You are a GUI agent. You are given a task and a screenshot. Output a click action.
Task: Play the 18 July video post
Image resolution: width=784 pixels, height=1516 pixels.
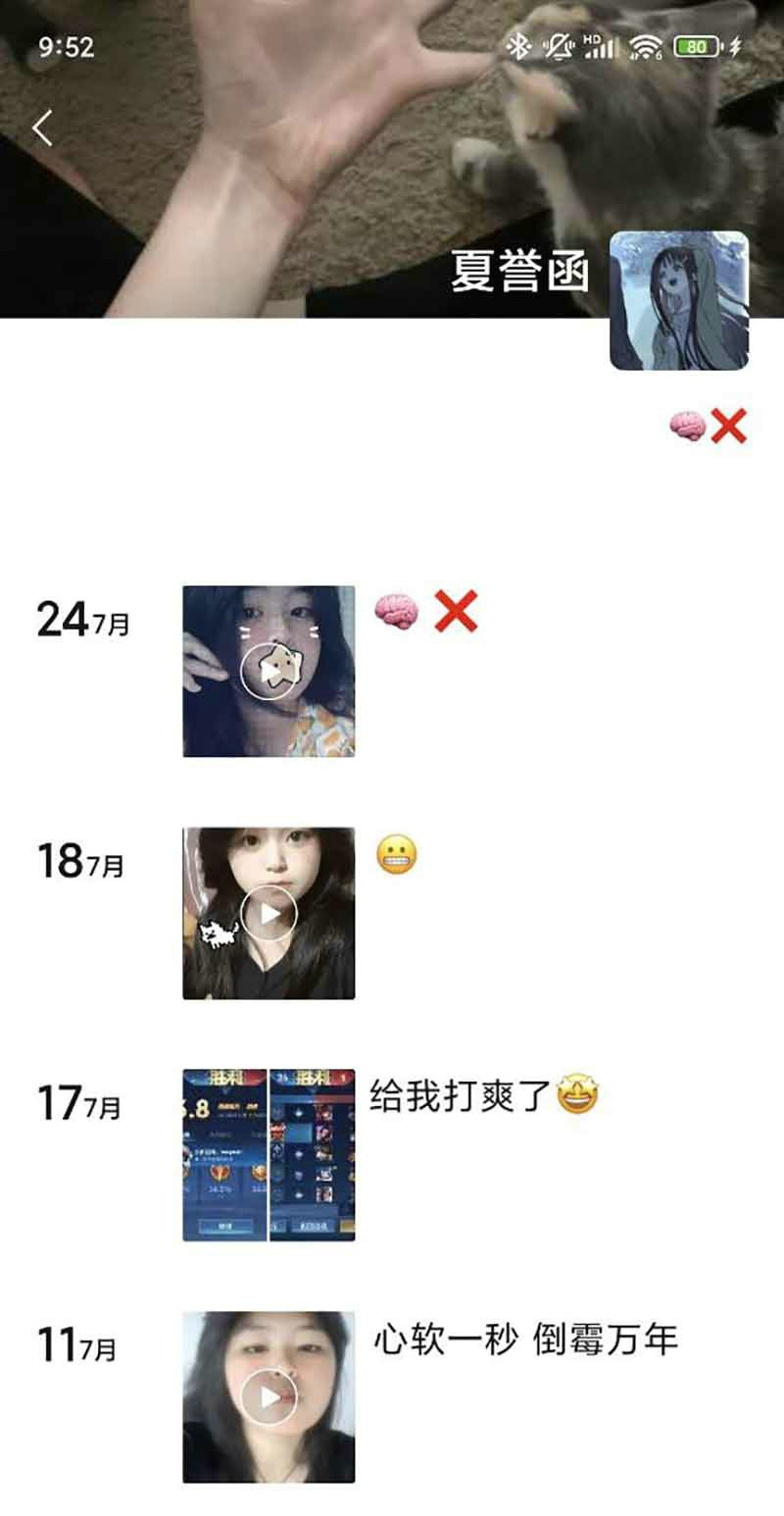(x=269, y=913)
